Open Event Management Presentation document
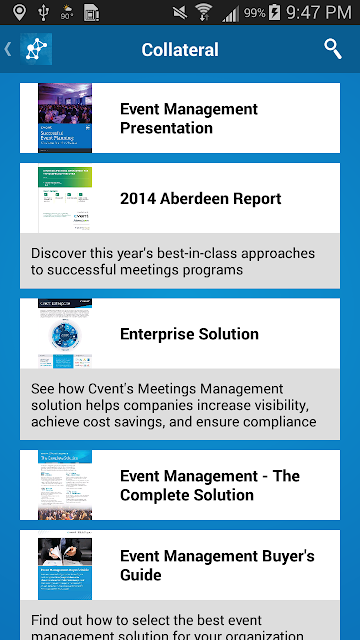This screenshot has height=640, width=360. point(180,118)
